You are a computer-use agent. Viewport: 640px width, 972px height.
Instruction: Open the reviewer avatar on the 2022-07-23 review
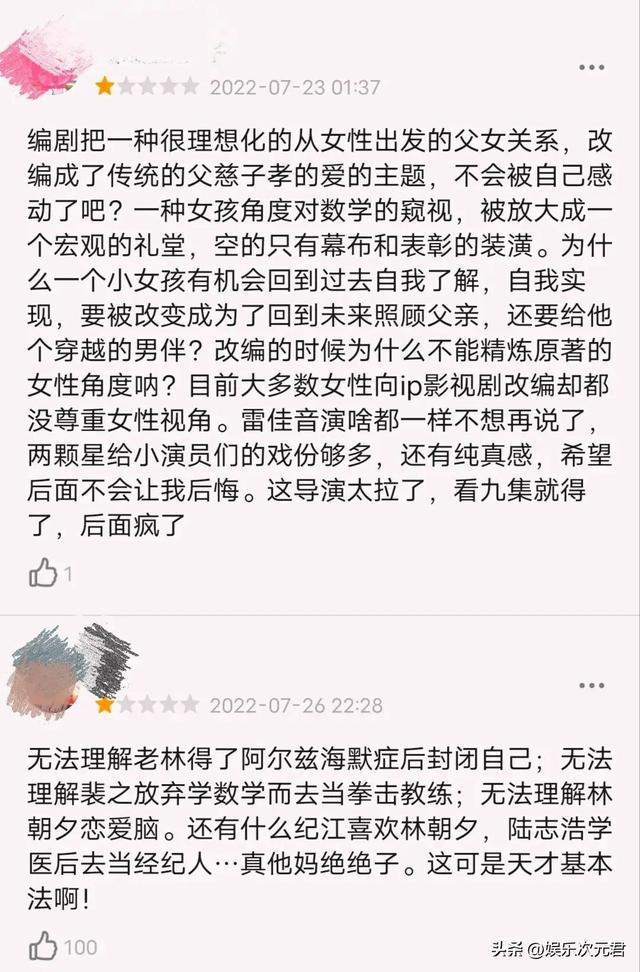(45, 60)
